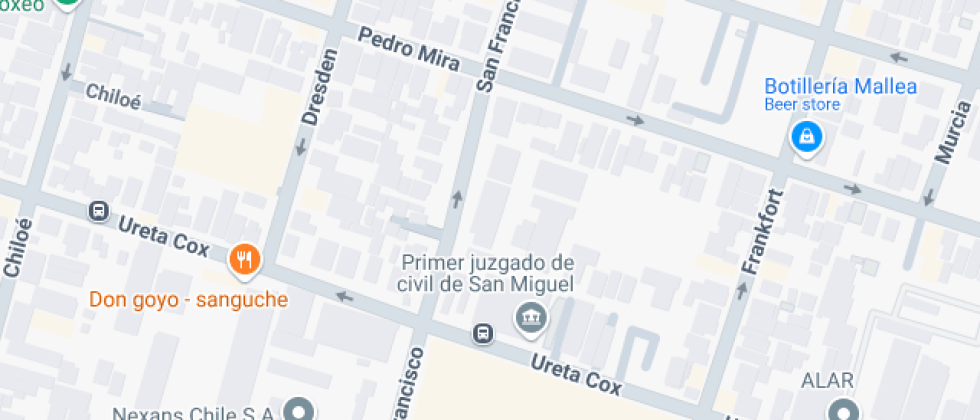Viewport: 980px width, 420px height.
Task: Select the Nexans Chile S.A marker
Action: coord(298,410)
